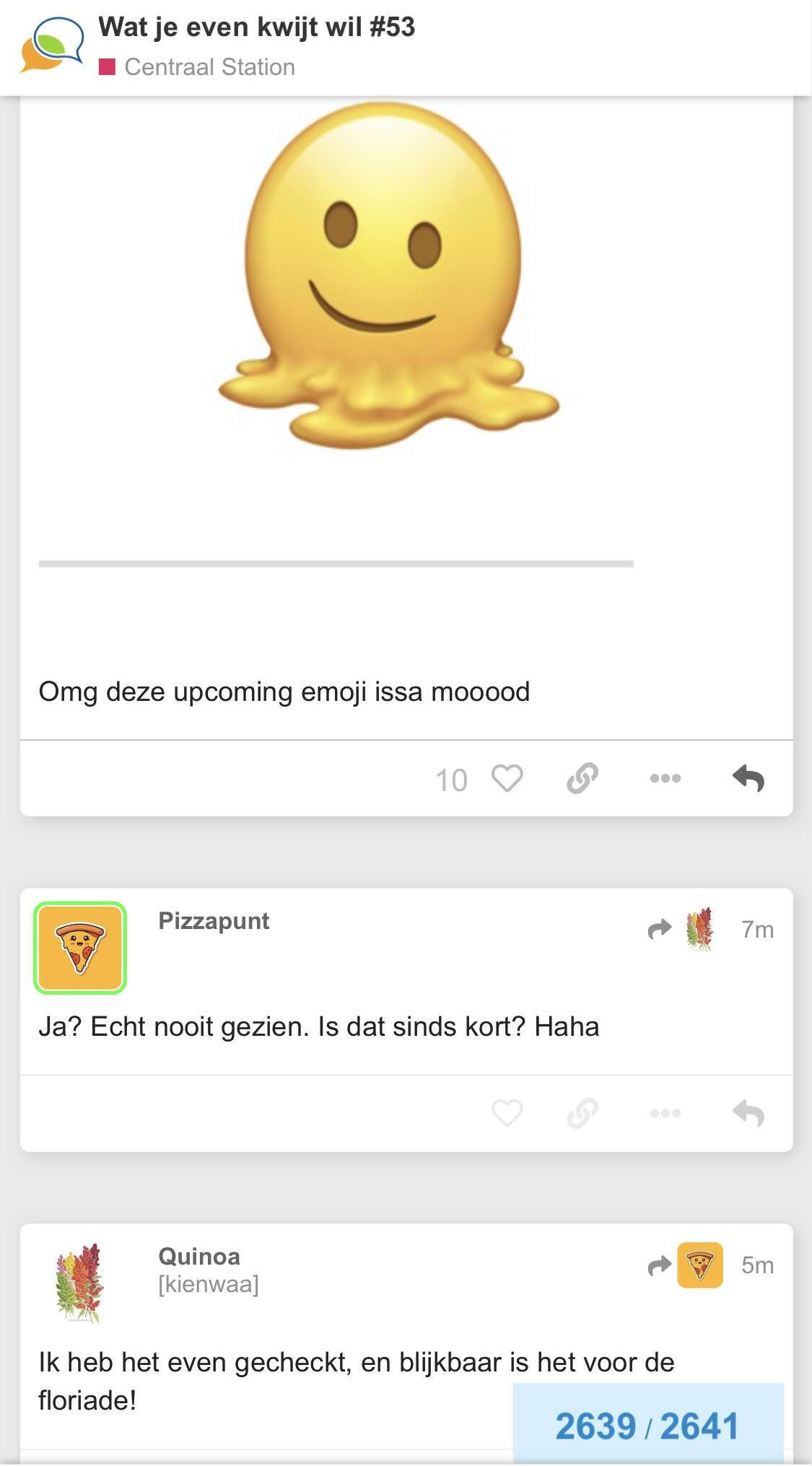Open the thread title Wat je even kwijt wil #53
The image size is (812, 1466).
click(x=256, y=27)
